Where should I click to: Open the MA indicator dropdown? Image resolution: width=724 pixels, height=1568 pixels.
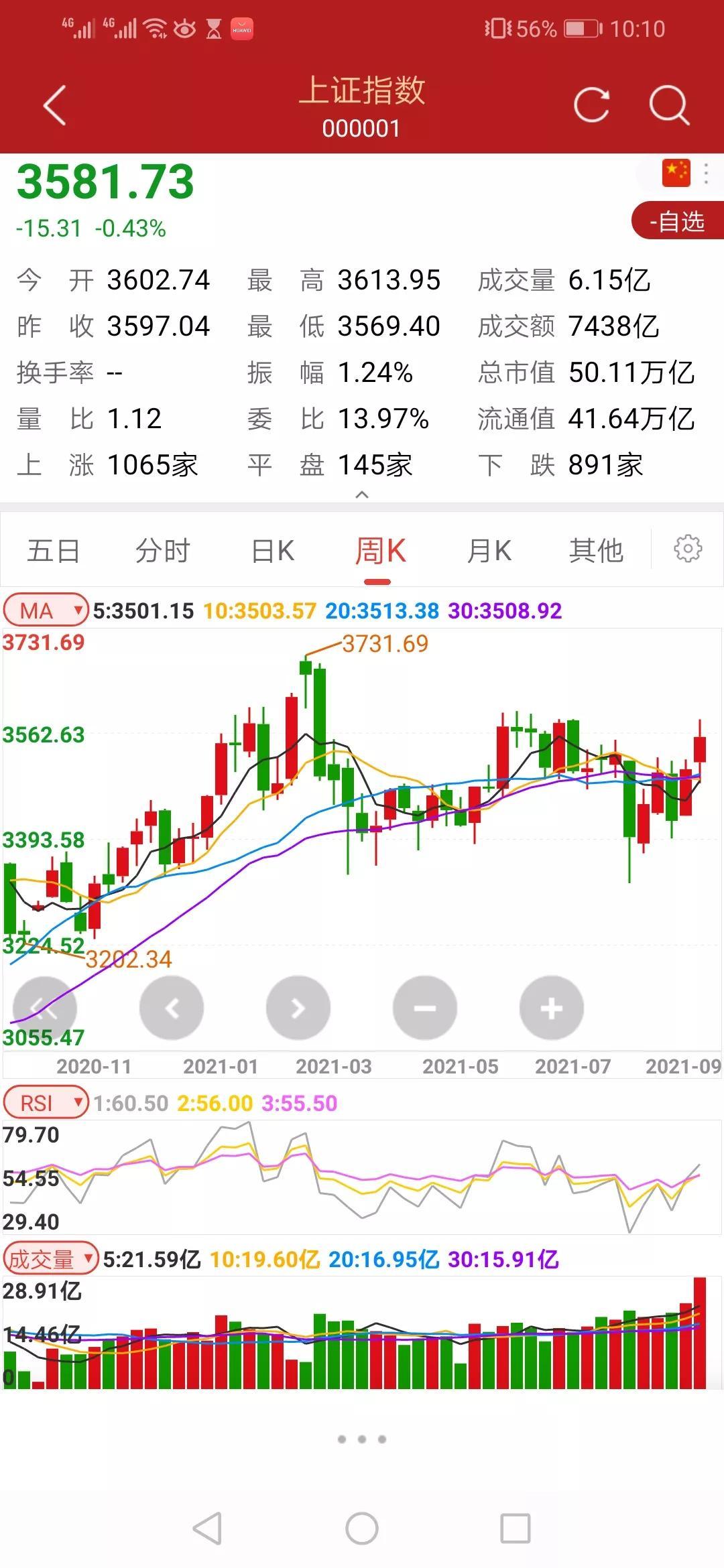46,610
